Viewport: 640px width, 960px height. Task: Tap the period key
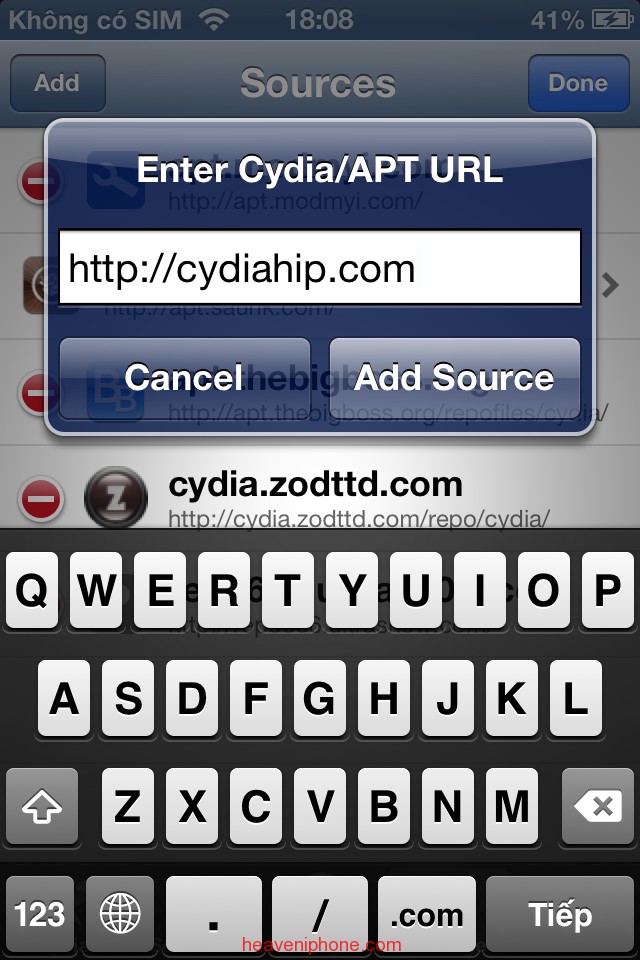tap(213, 915)
